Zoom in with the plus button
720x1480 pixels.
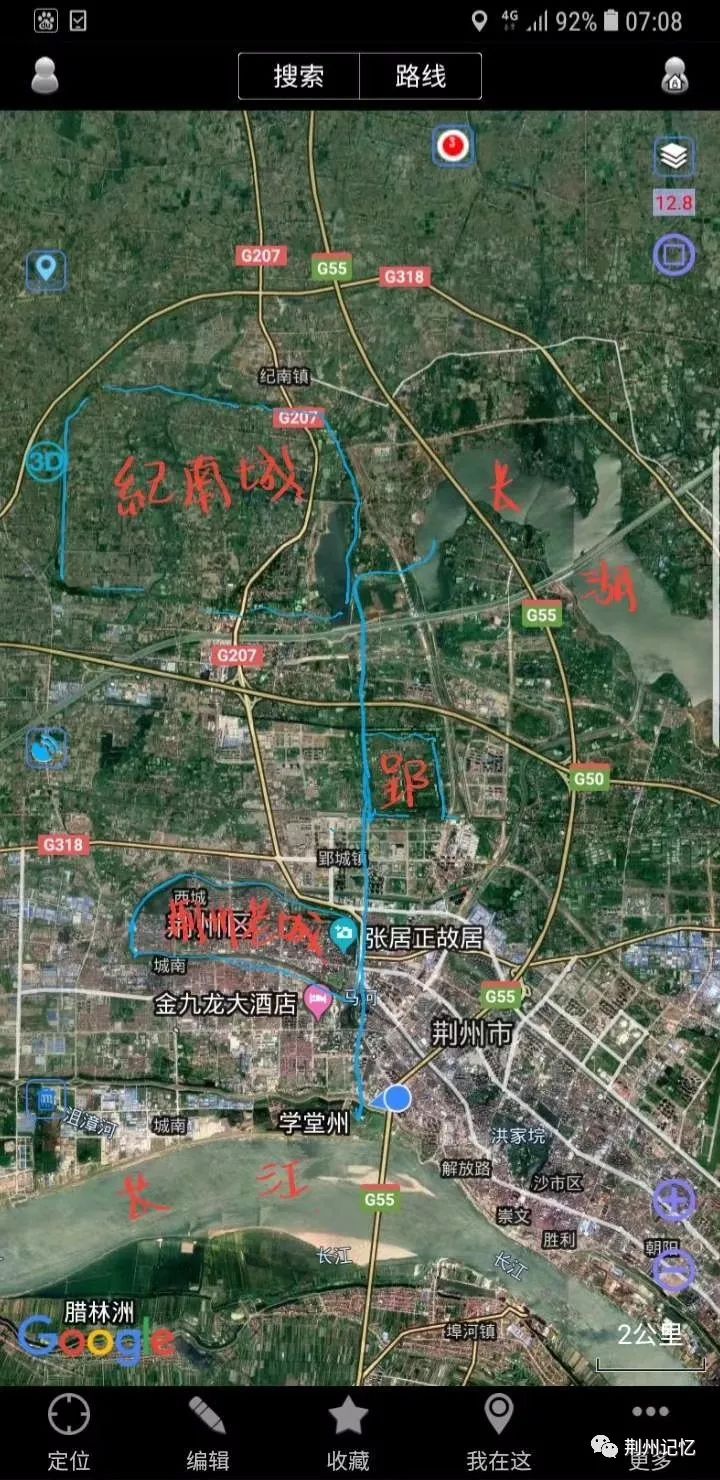tap(674, 1200)
